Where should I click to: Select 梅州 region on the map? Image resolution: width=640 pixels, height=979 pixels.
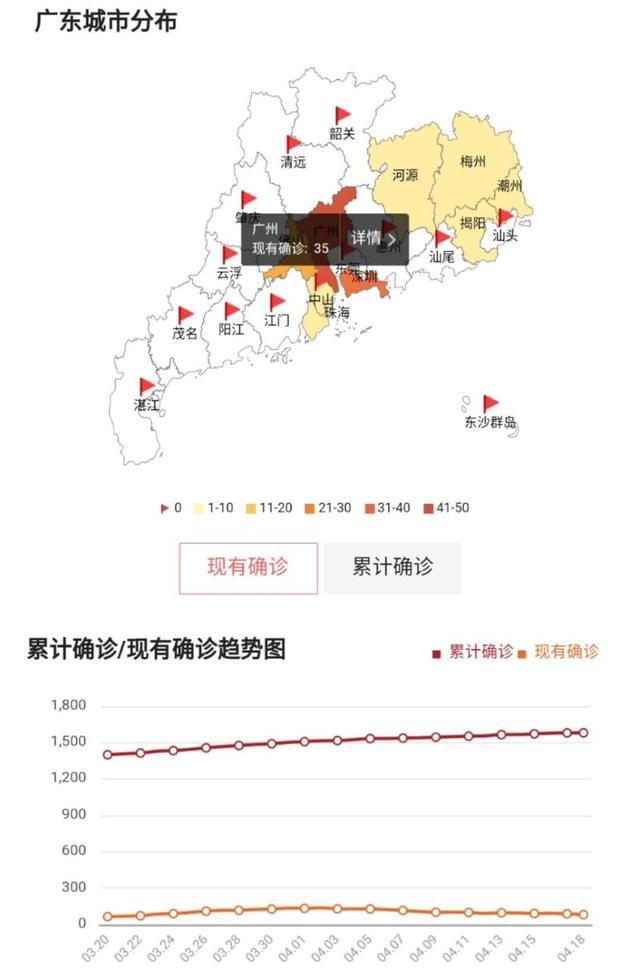[x=472, y=161]
